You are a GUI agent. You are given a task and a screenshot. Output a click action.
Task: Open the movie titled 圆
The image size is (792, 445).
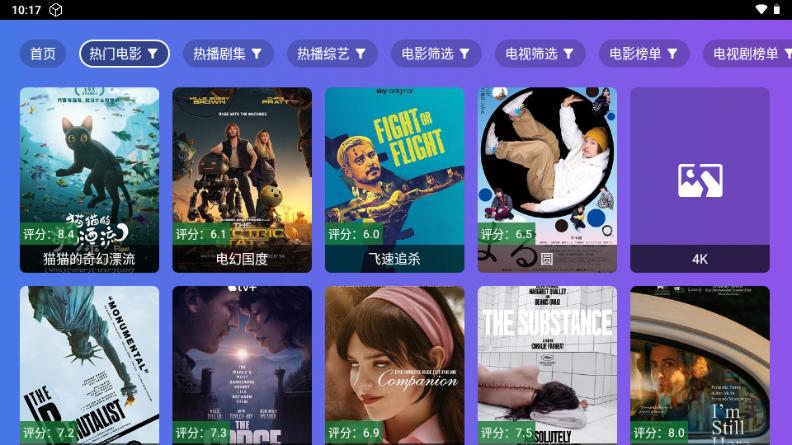[x=547, y=178]
